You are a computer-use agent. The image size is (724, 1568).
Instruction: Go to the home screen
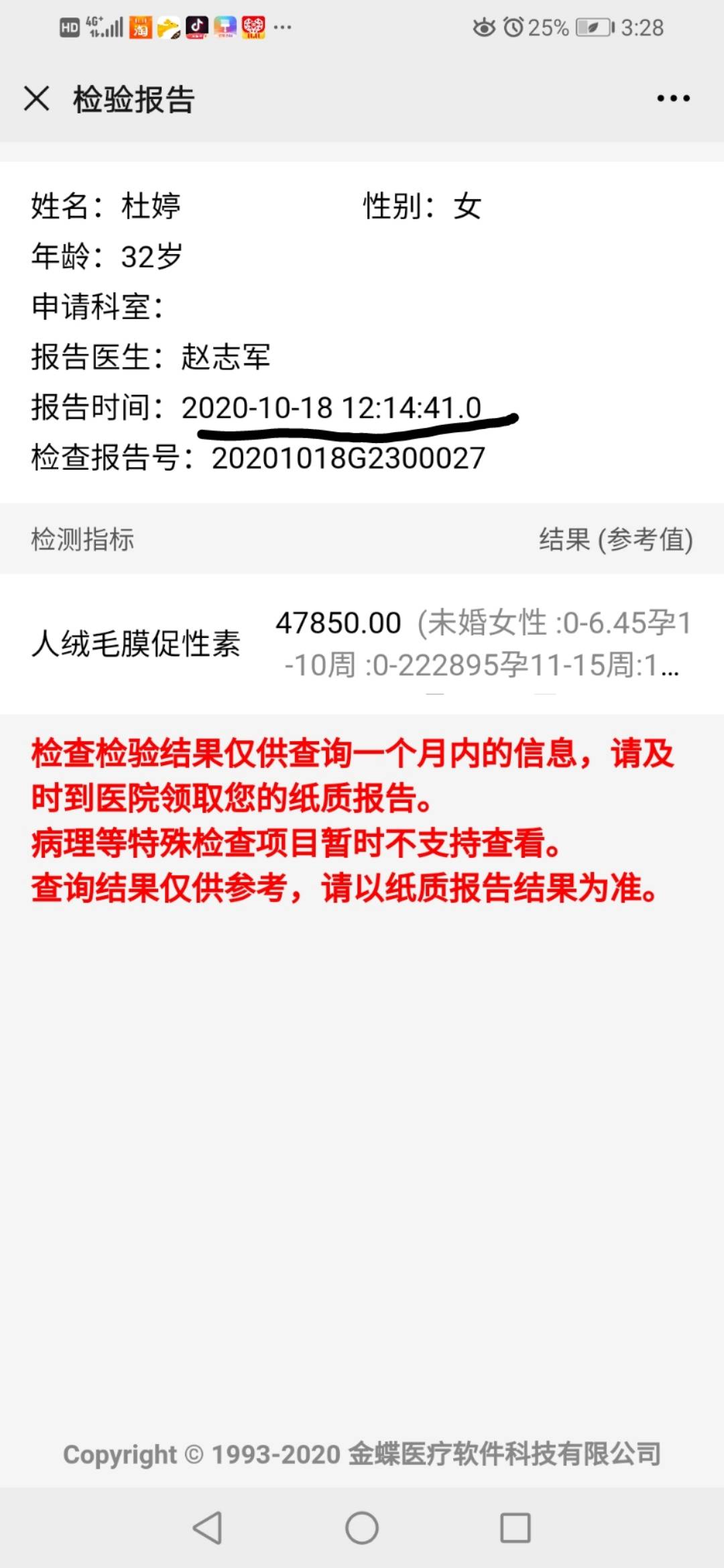coord(362,1528)
